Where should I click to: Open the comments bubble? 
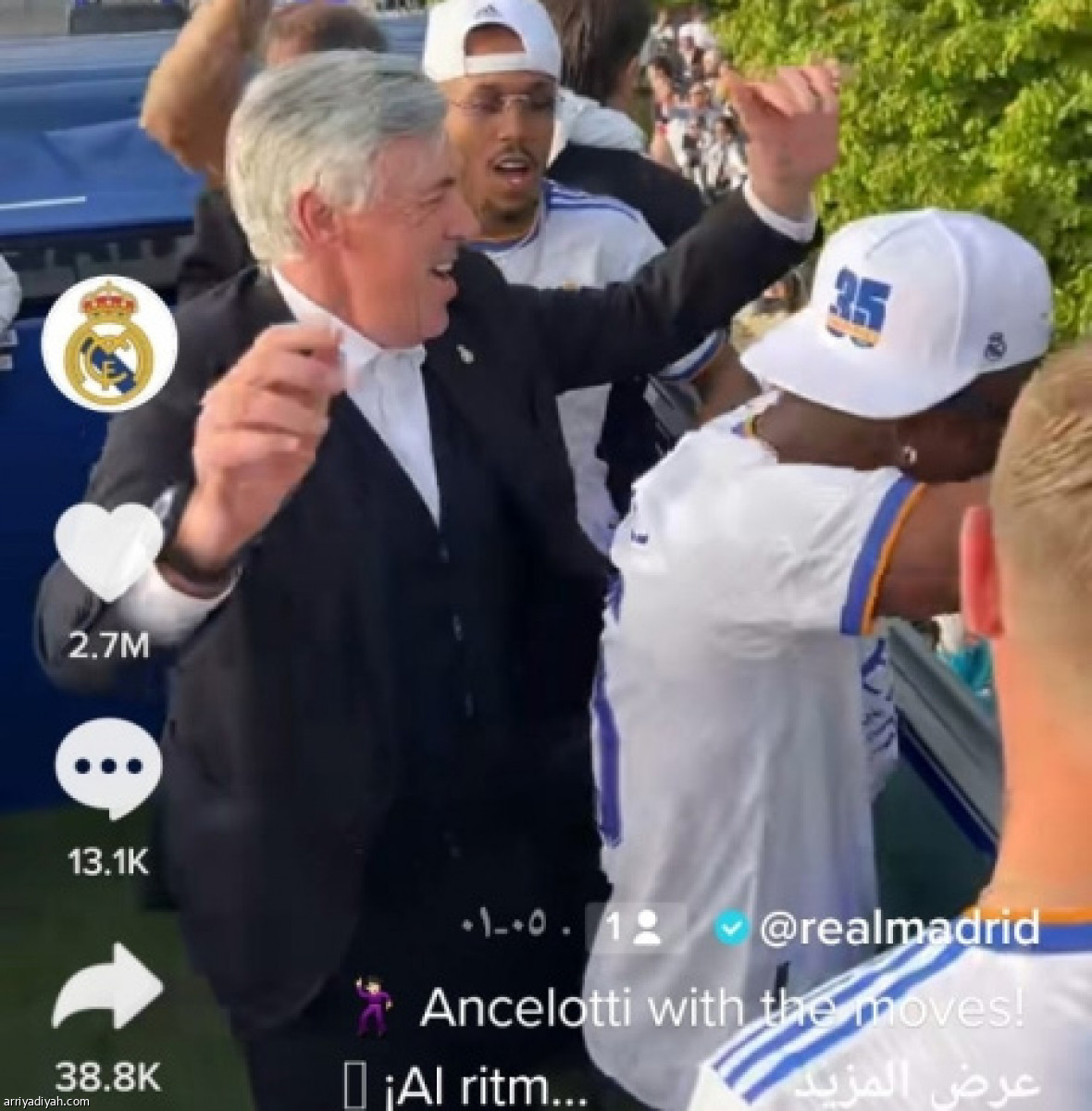(x=108, y=768)
